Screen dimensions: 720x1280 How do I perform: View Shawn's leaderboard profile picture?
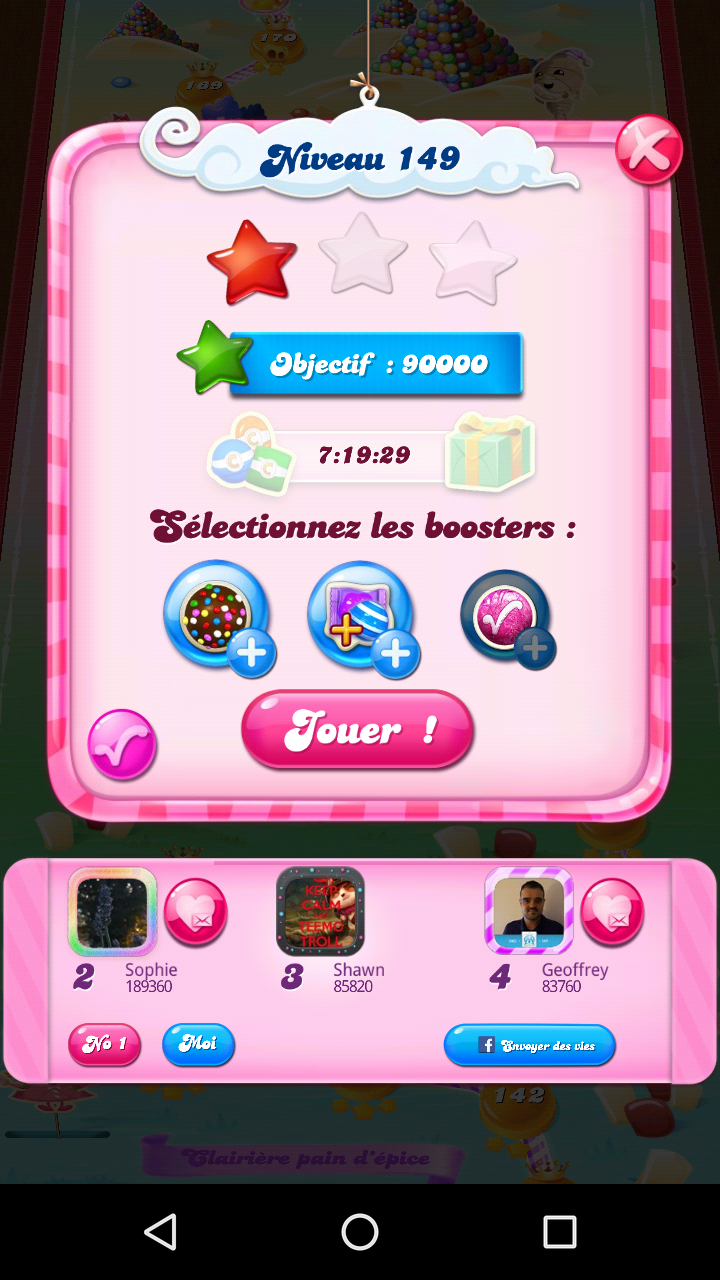tap(320, 911)
